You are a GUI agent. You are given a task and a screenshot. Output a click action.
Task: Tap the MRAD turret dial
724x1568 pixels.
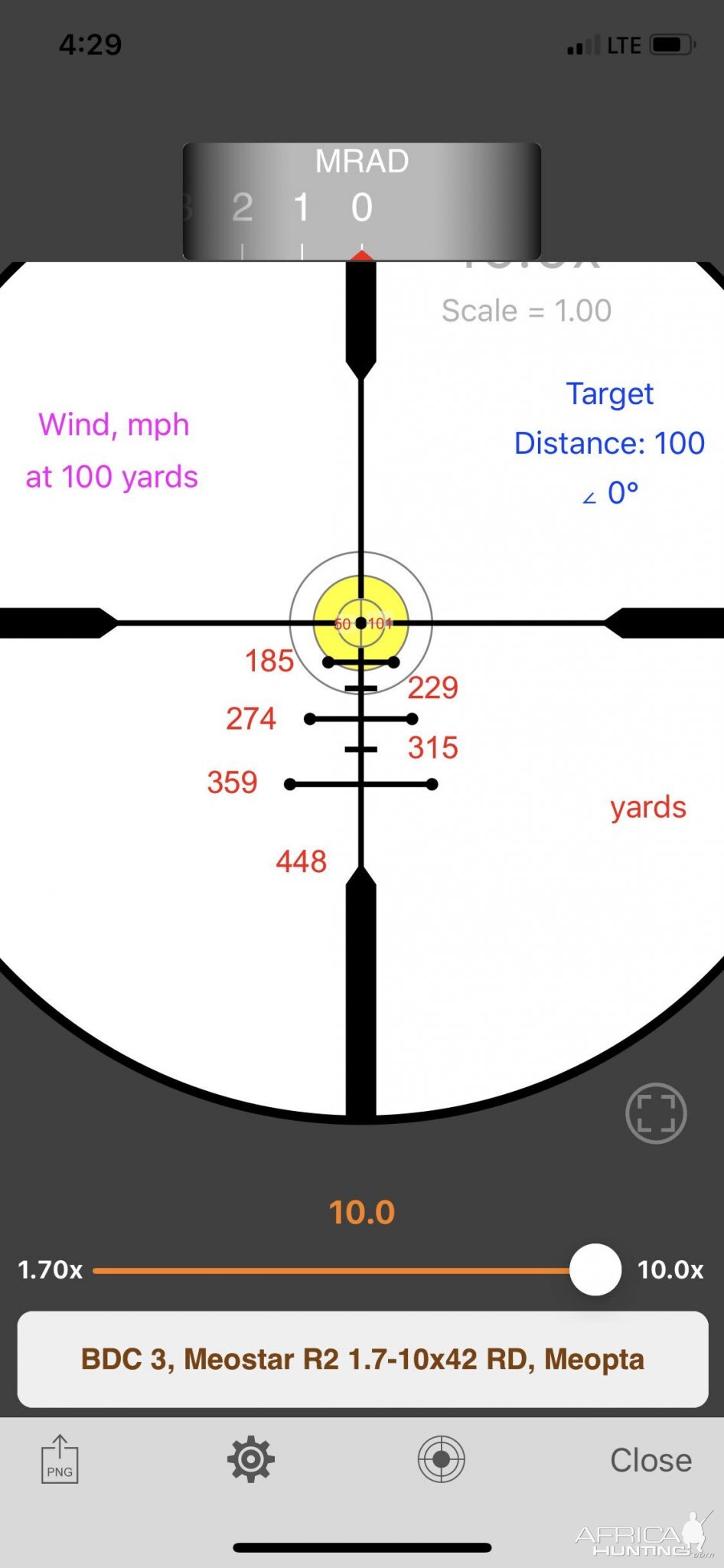tap(362, 202)
